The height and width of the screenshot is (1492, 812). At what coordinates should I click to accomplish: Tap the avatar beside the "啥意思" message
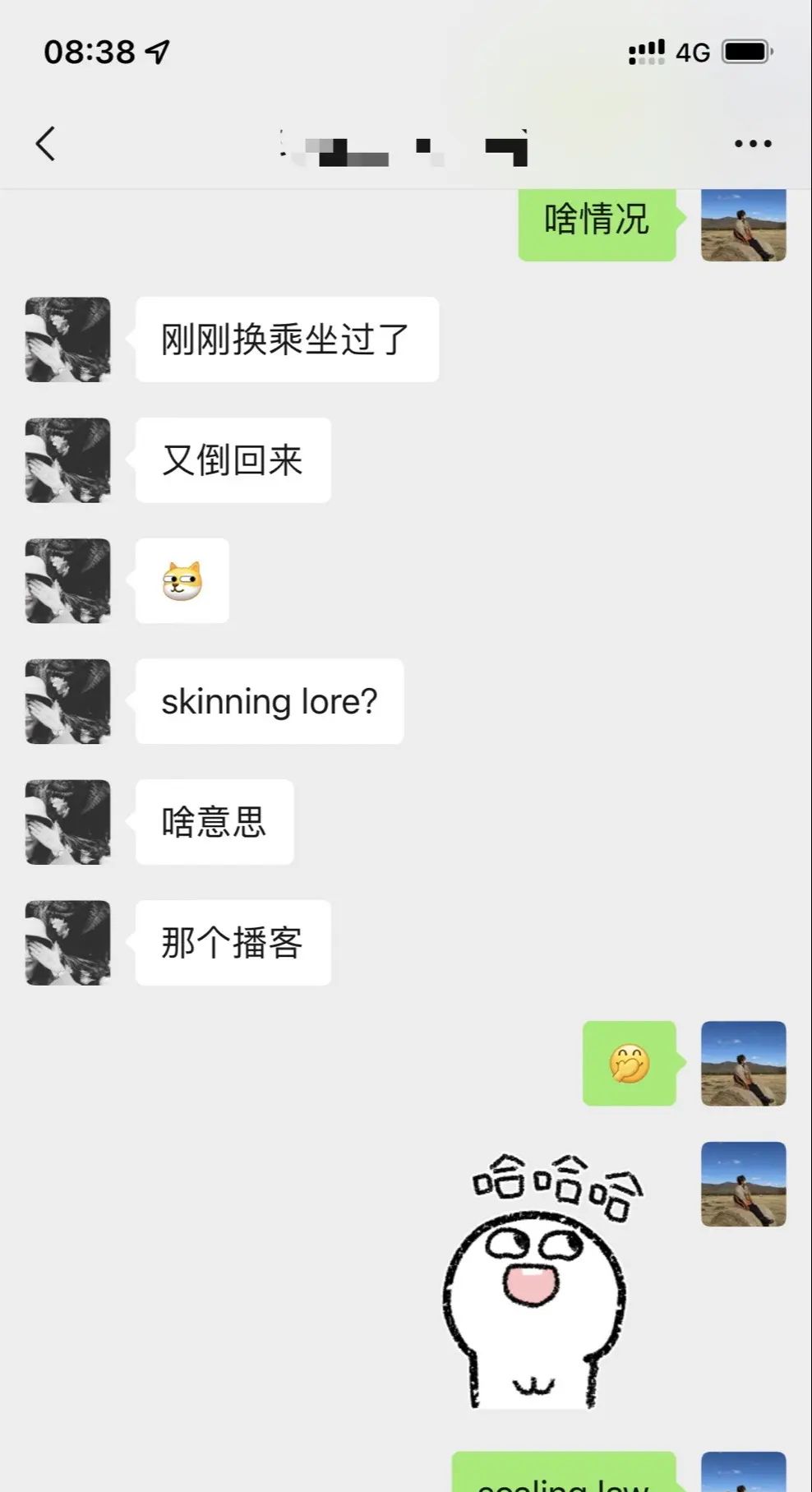click(x=67, y=822)
